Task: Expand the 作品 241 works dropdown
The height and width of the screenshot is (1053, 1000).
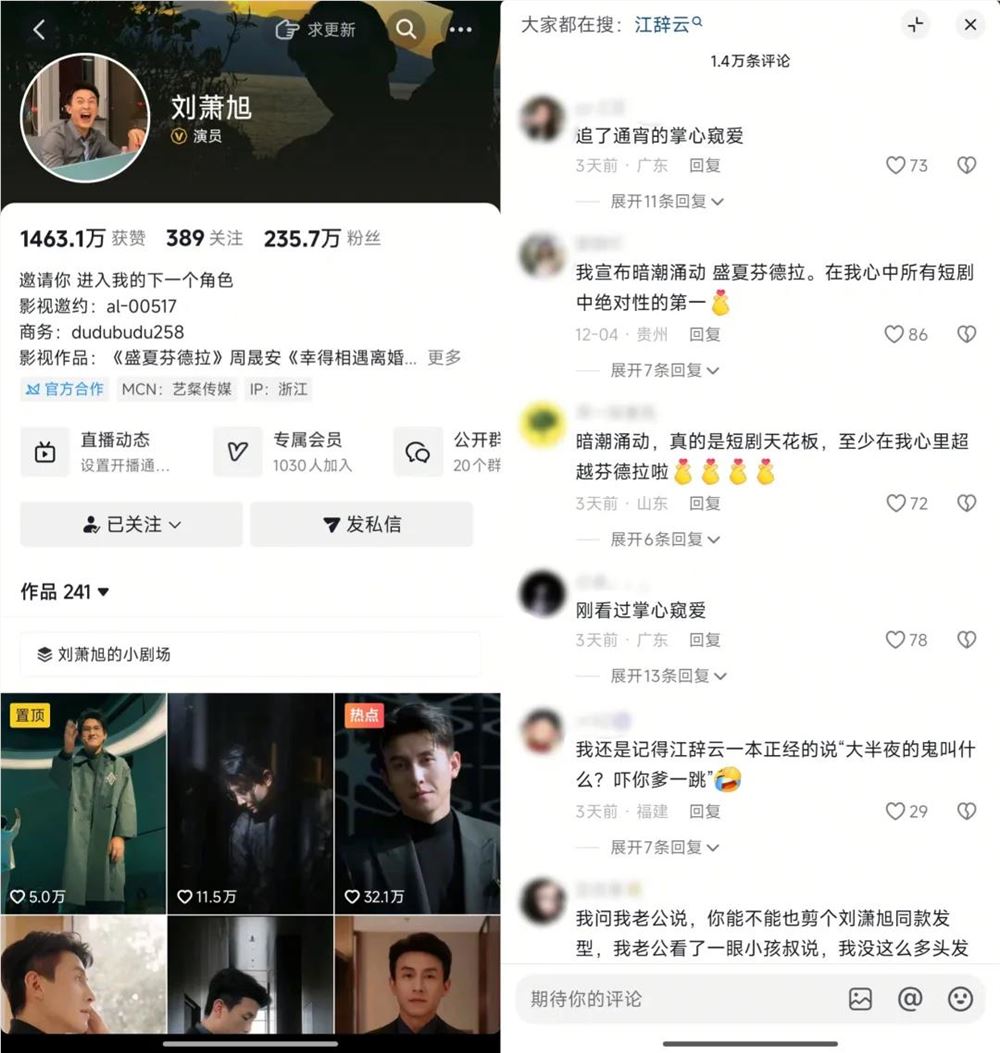Action: [61, 592]
